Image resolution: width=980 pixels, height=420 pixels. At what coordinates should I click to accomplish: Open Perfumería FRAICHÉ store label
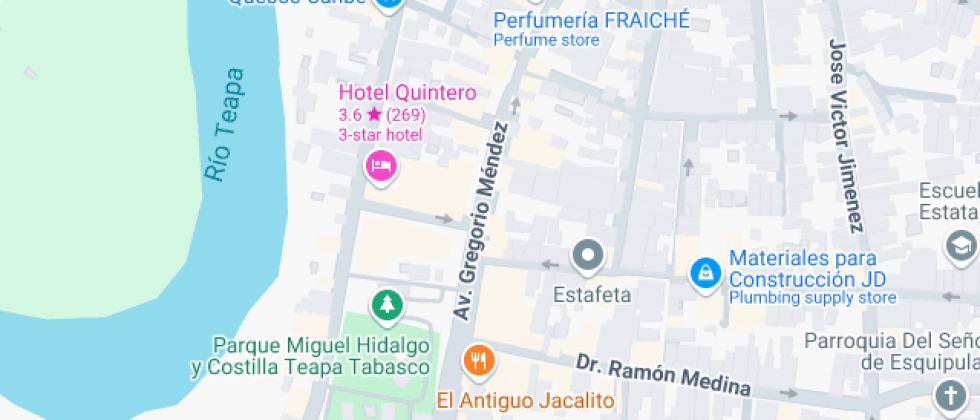tap(591, 22)
